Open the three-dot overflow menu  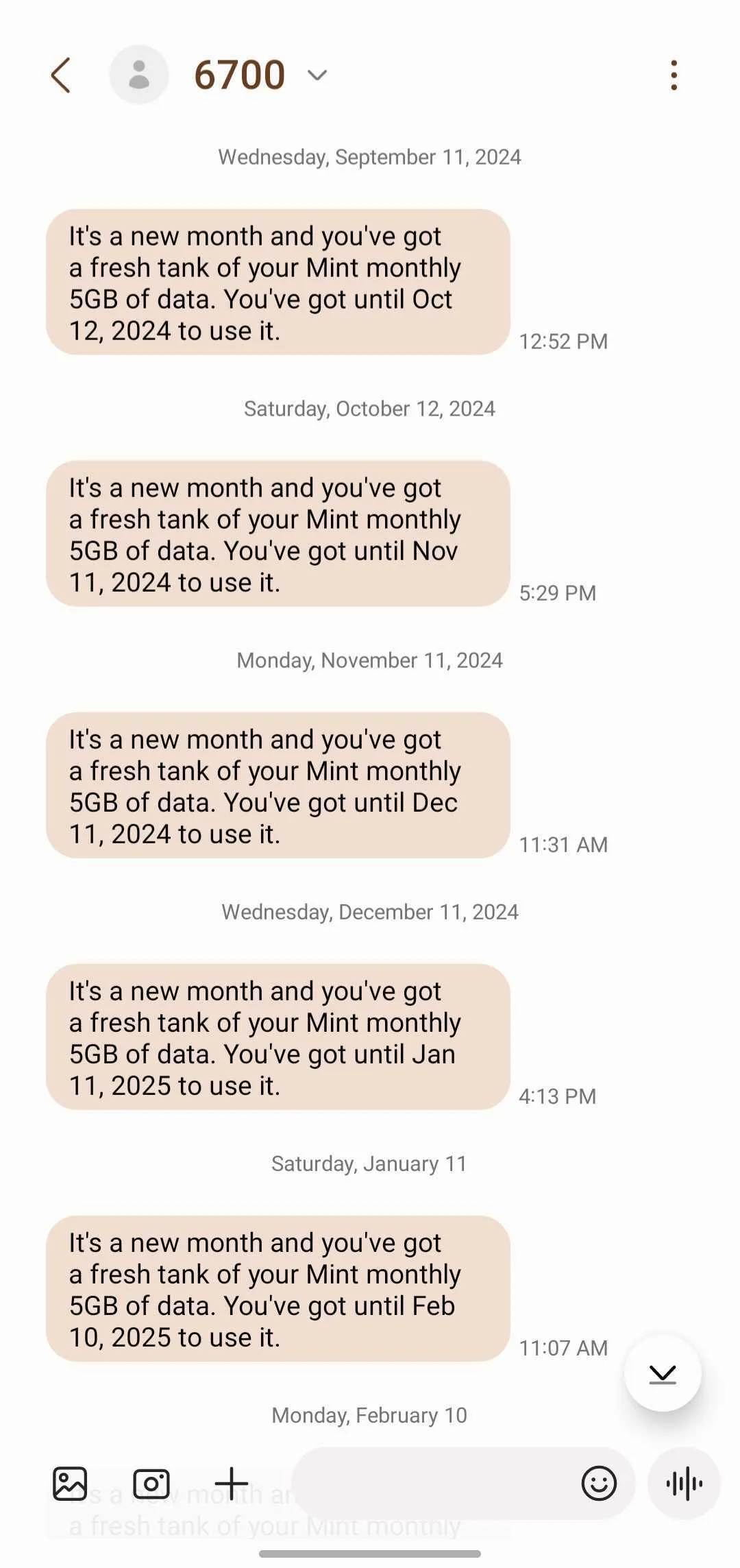[x=674, y=74]
